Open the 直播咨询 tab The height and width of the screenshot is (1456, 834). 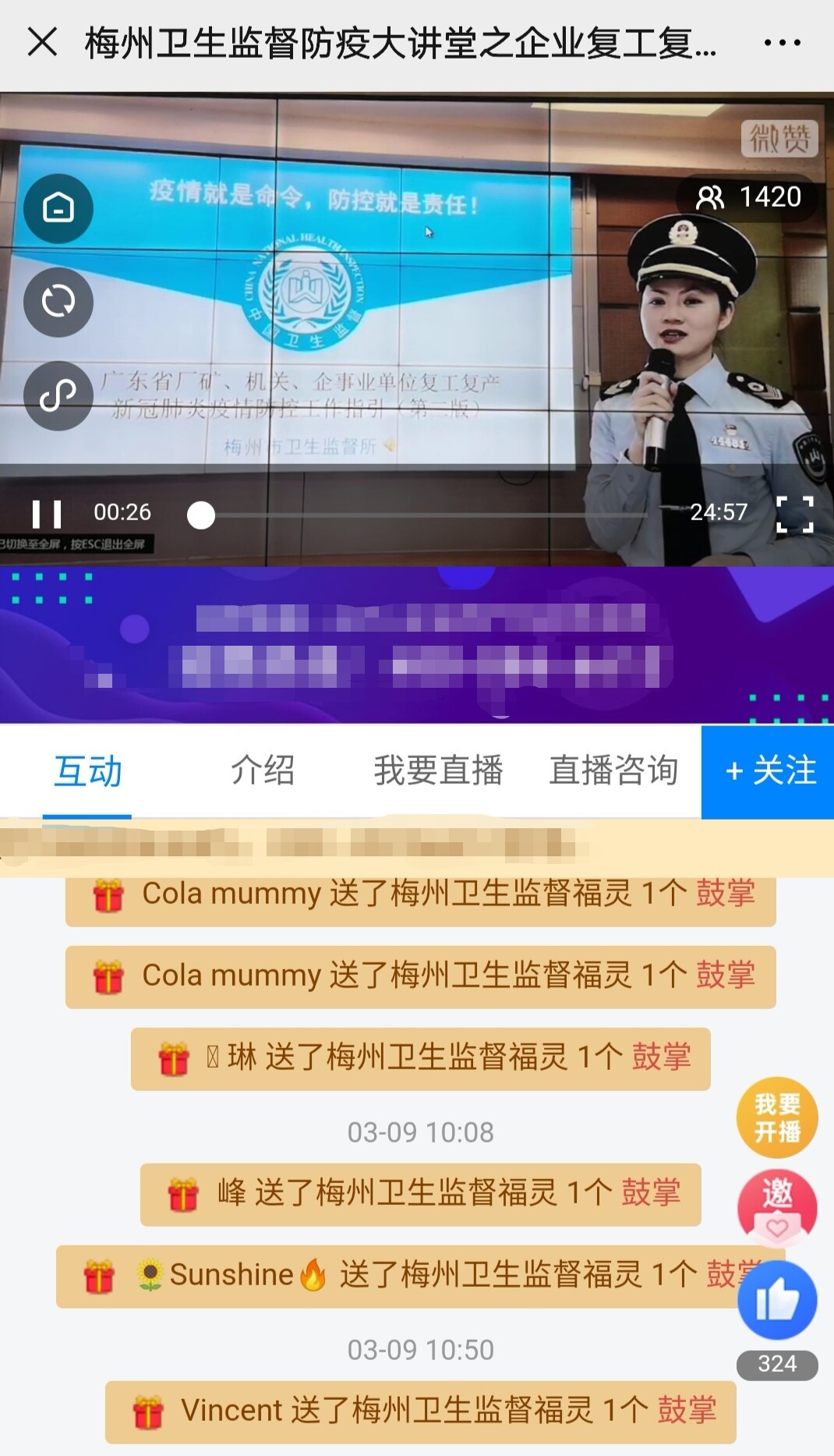pos(613,771)
